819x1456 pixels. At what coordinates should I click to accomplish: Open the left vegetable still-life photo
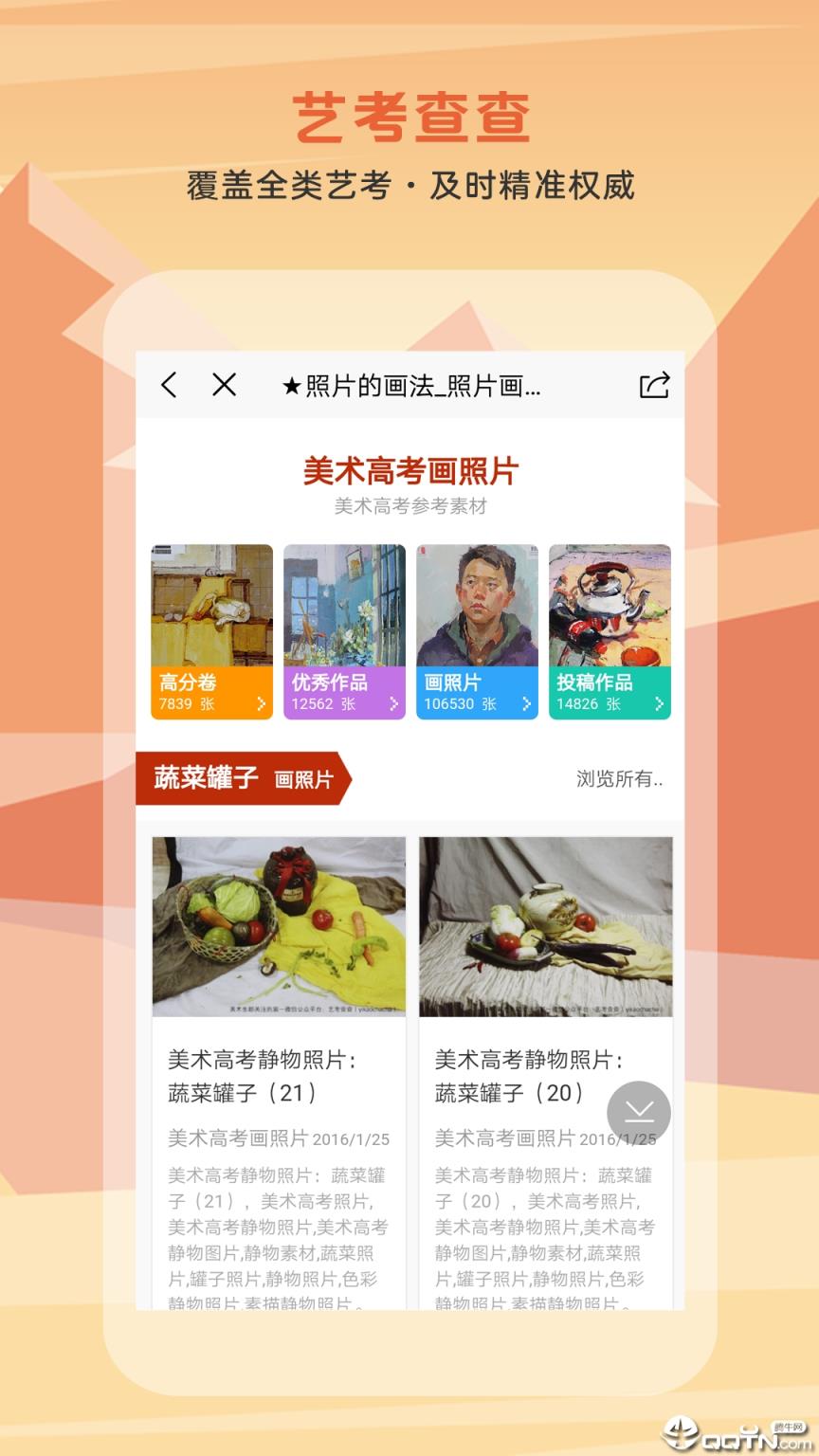point(282,926)
